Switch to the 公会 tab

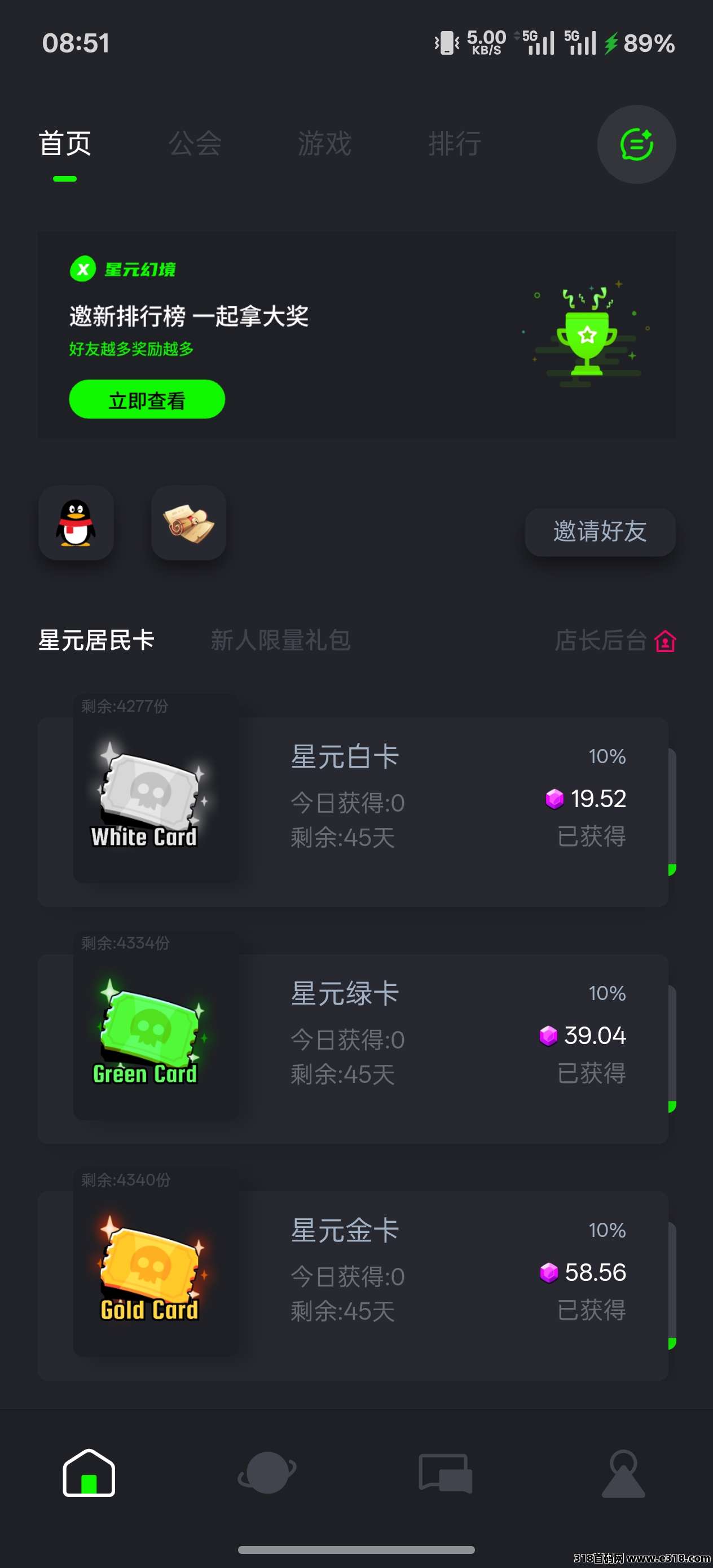click(x=195, y=144)
